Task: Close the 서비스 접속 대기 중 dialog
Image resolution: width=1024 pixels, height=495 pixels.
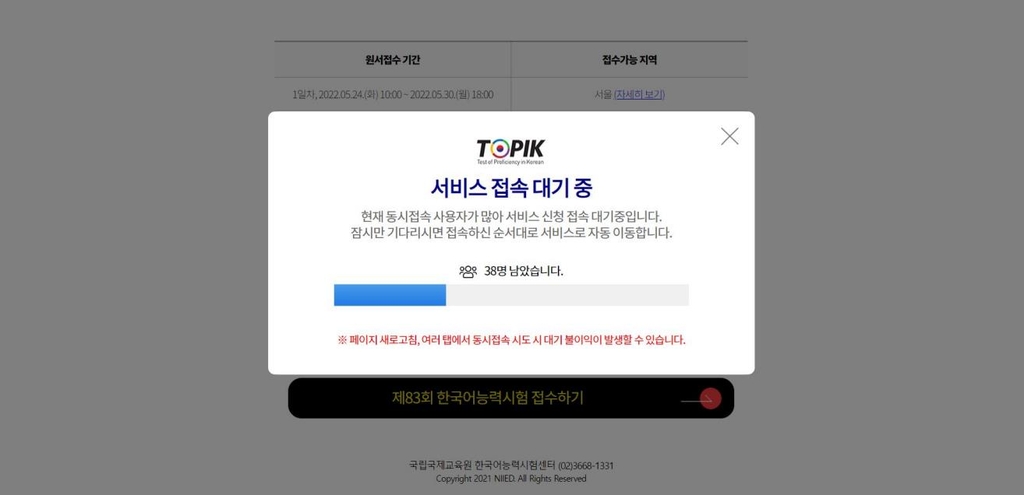Action: [730, 136]
